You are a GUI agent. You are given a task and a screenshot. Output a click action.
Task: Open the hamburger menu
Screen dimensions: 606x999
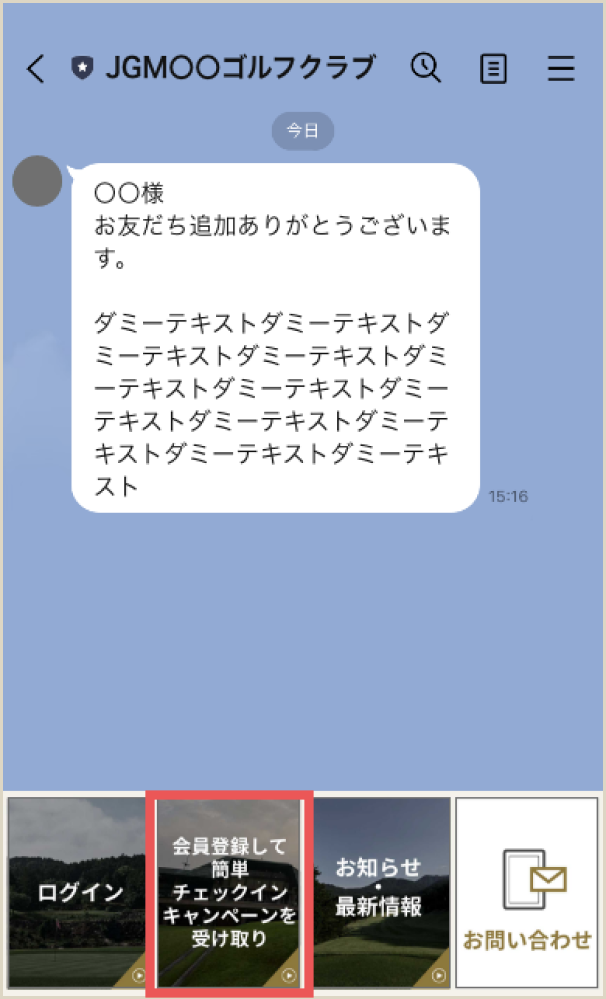(x=561, y=68)
